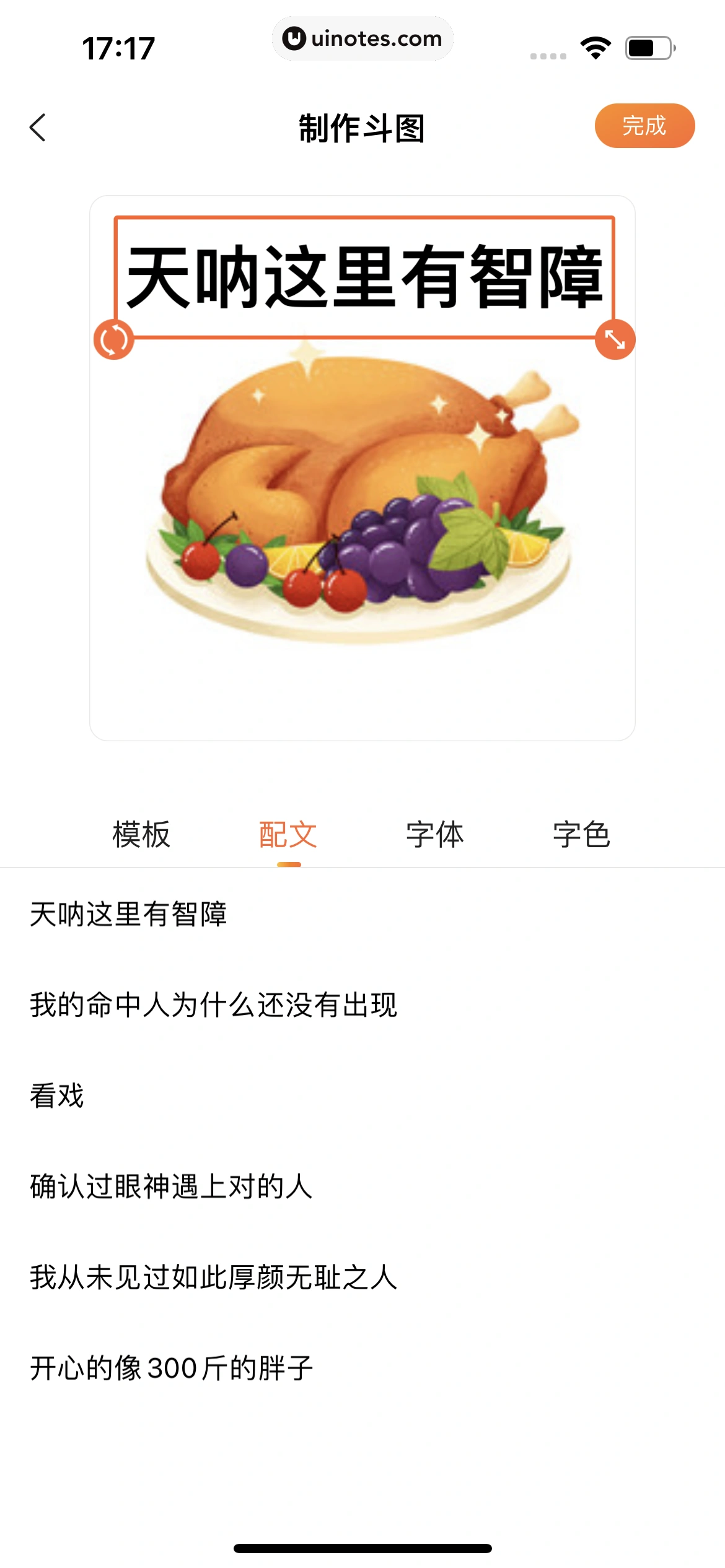The width and height of the screenshot is (725, 1568).
Task: Tap the resize handle on the text box
Action: pos(615,339)
